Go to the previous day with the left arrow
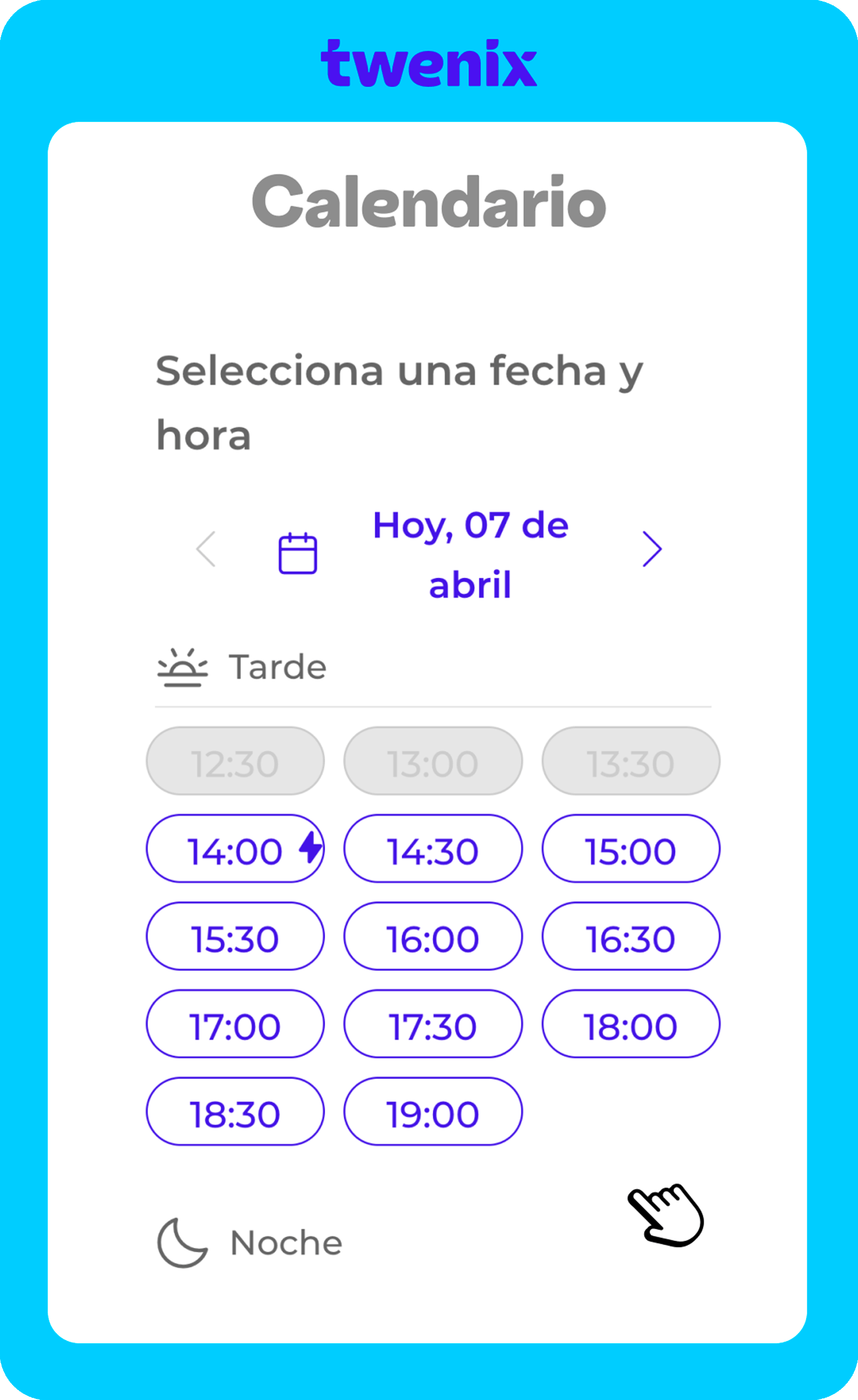This screenshot has width=858, height=1400. (206, 549)
